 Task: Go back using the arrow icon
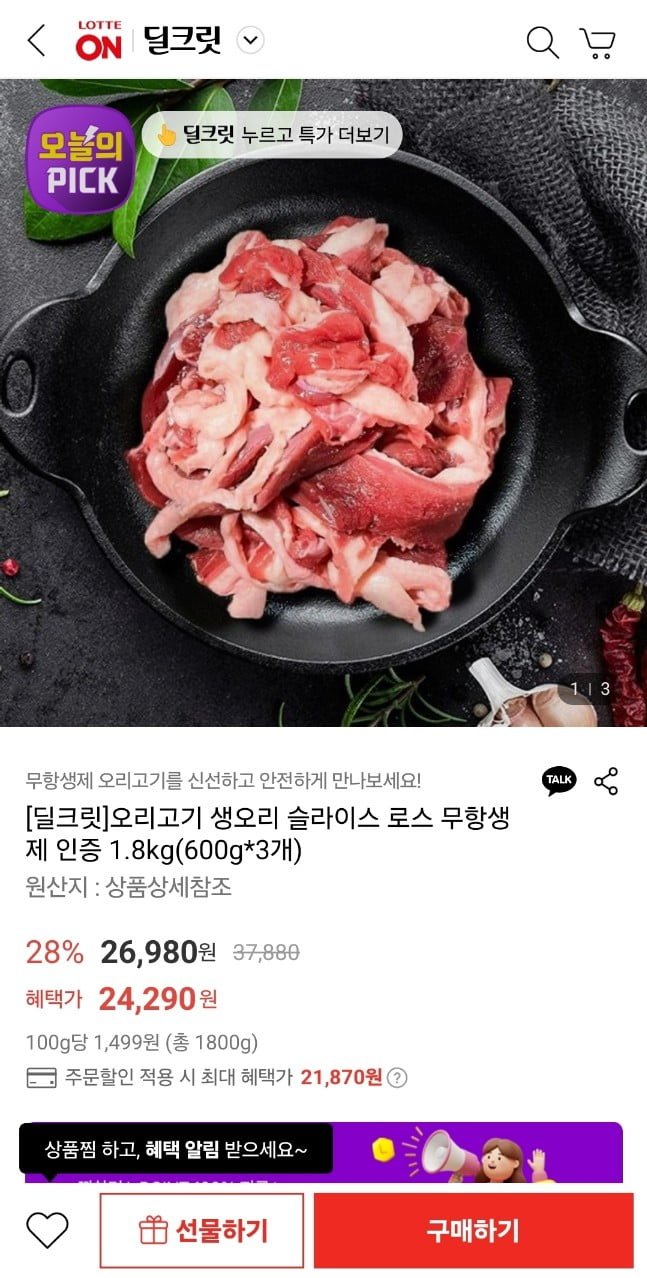point(37,41)
